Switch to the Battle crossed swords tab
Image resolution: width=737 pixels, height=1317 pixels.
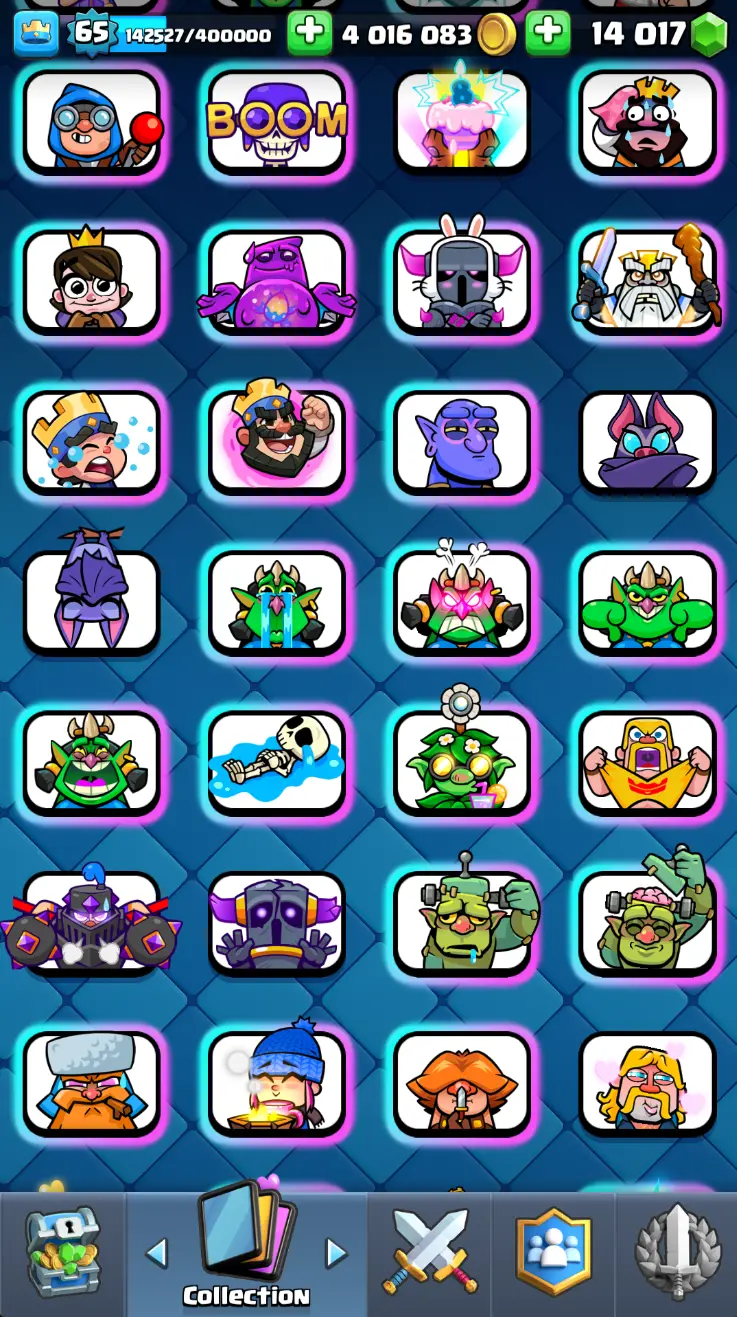click(430, 1252)
